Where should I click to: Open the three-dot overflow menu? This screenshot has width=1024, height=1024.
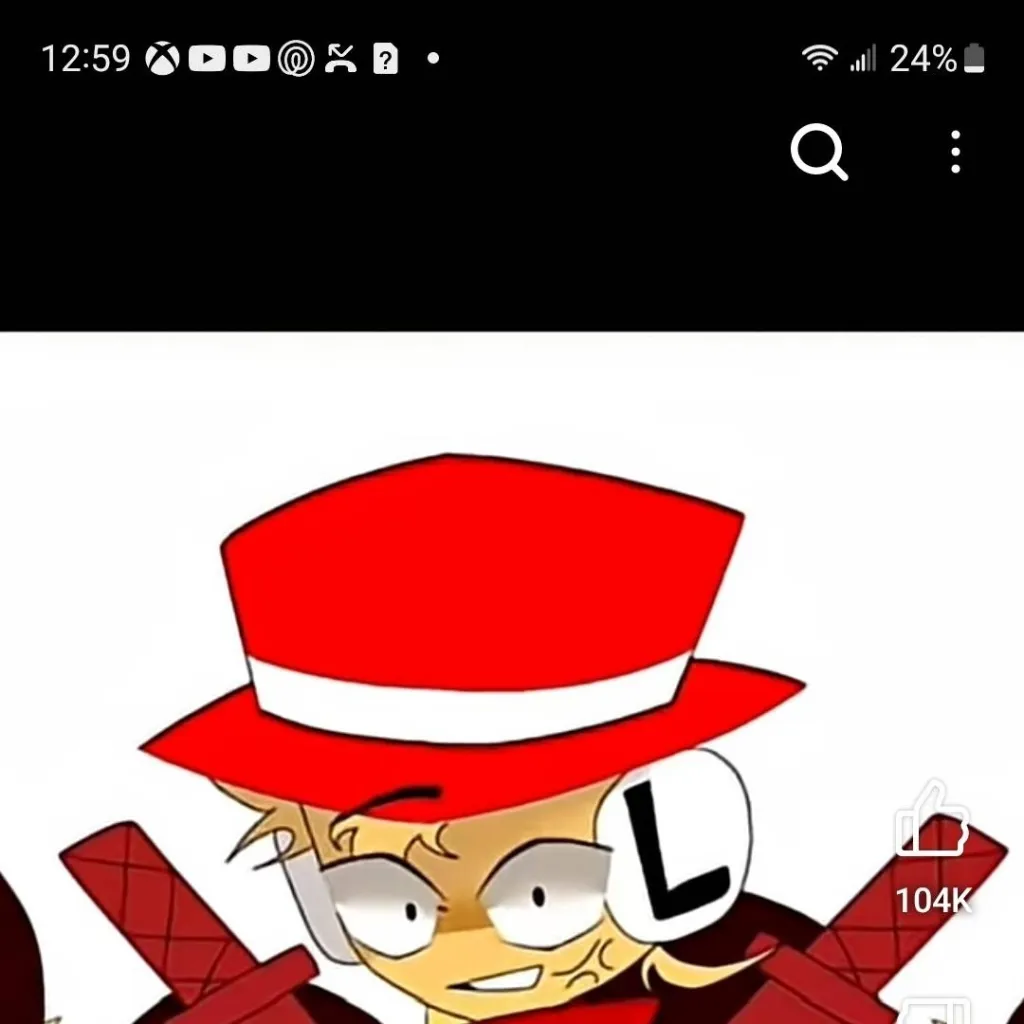tap(956, 153)
